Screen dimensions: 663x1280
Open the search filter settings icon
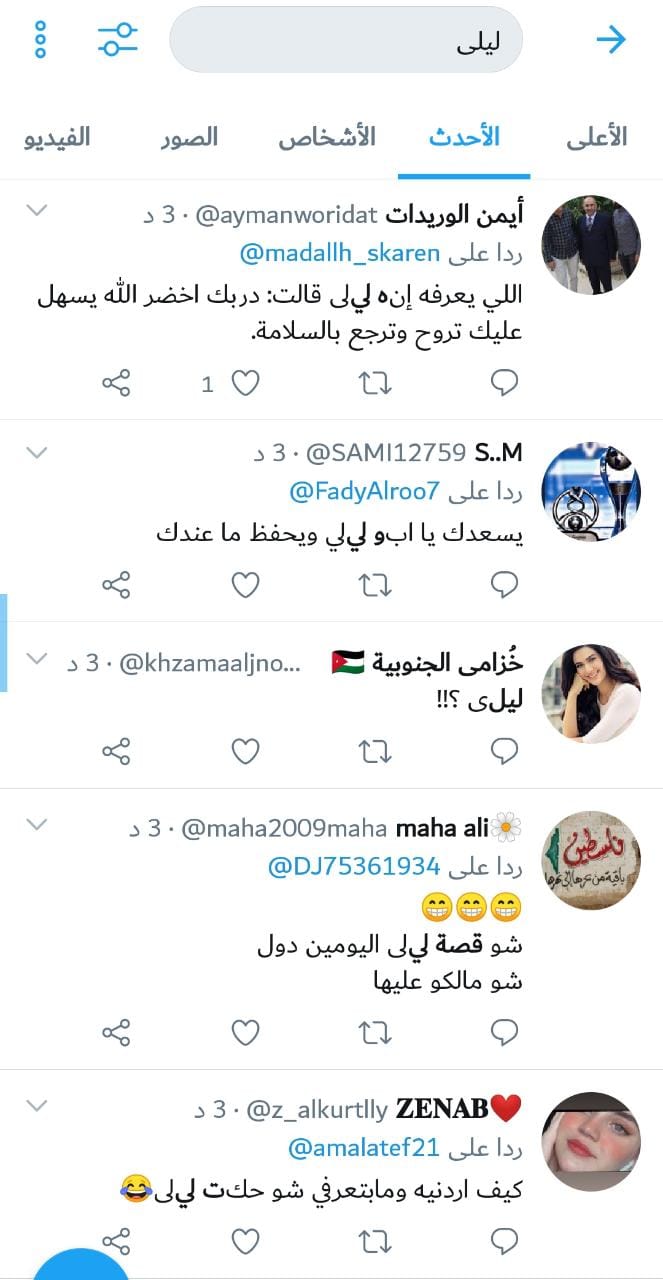point(118,40)
